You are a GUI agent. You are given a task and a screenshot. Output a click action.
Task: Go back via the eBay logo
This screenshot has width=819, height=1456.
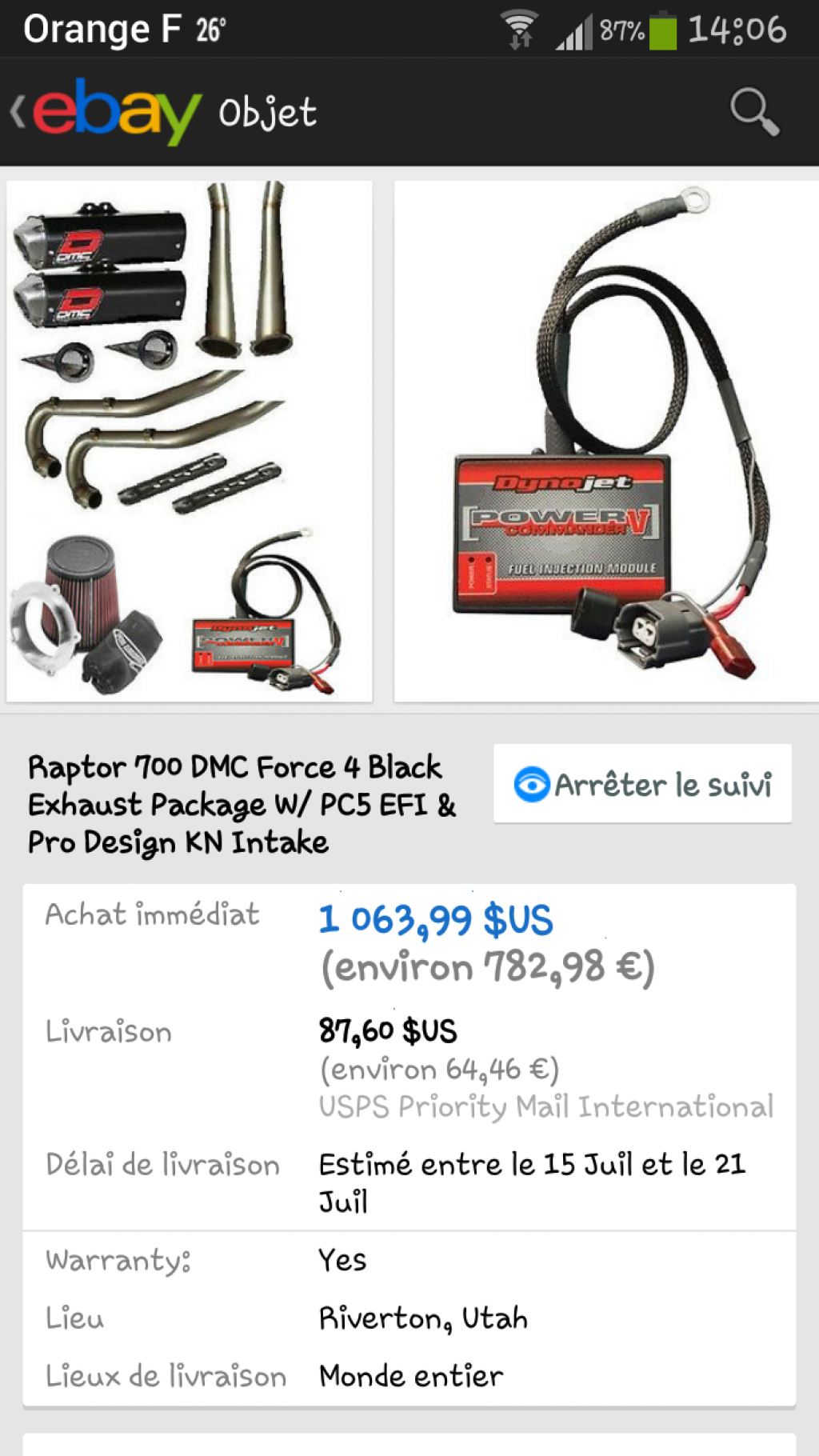[108, 112]
